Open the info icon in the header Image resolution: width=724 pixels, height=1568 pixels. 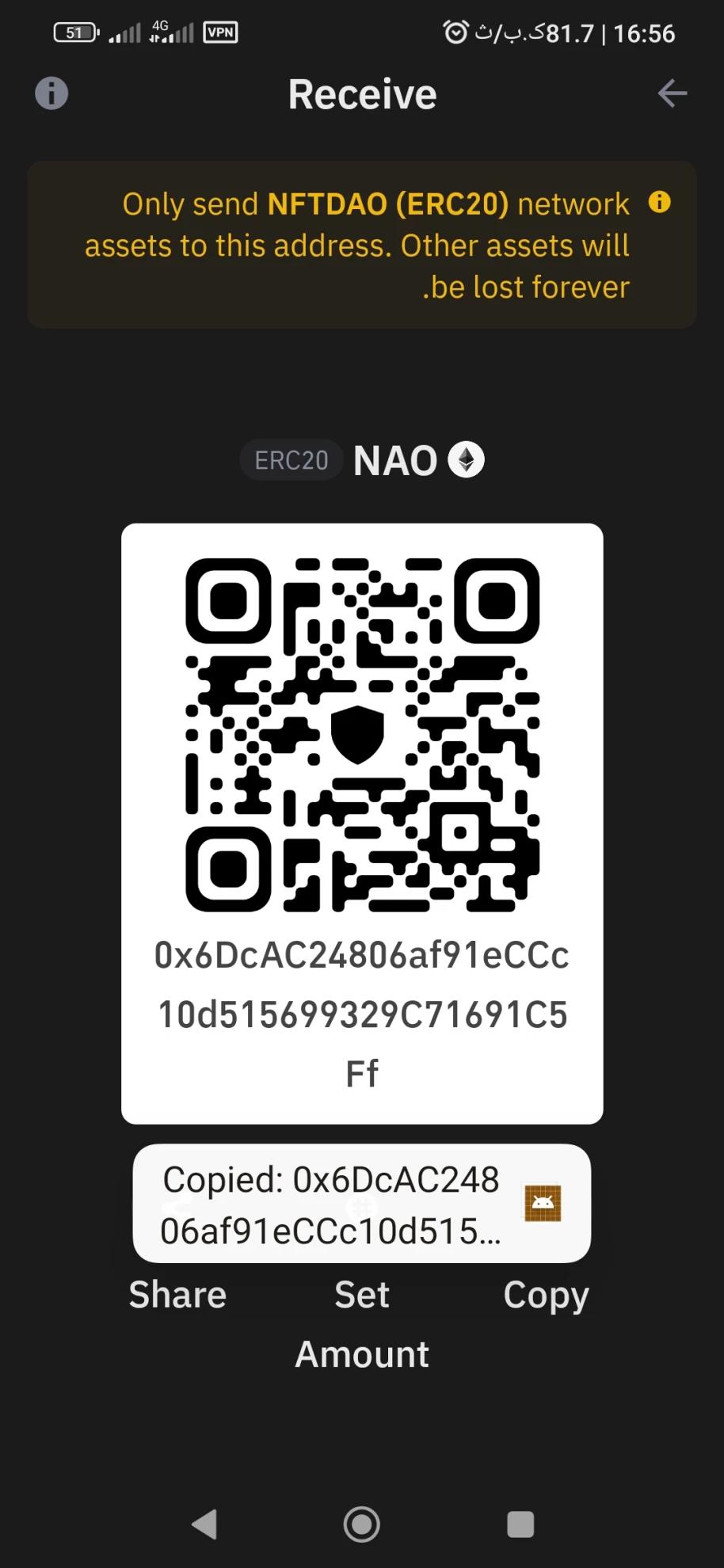pos(51,93)
